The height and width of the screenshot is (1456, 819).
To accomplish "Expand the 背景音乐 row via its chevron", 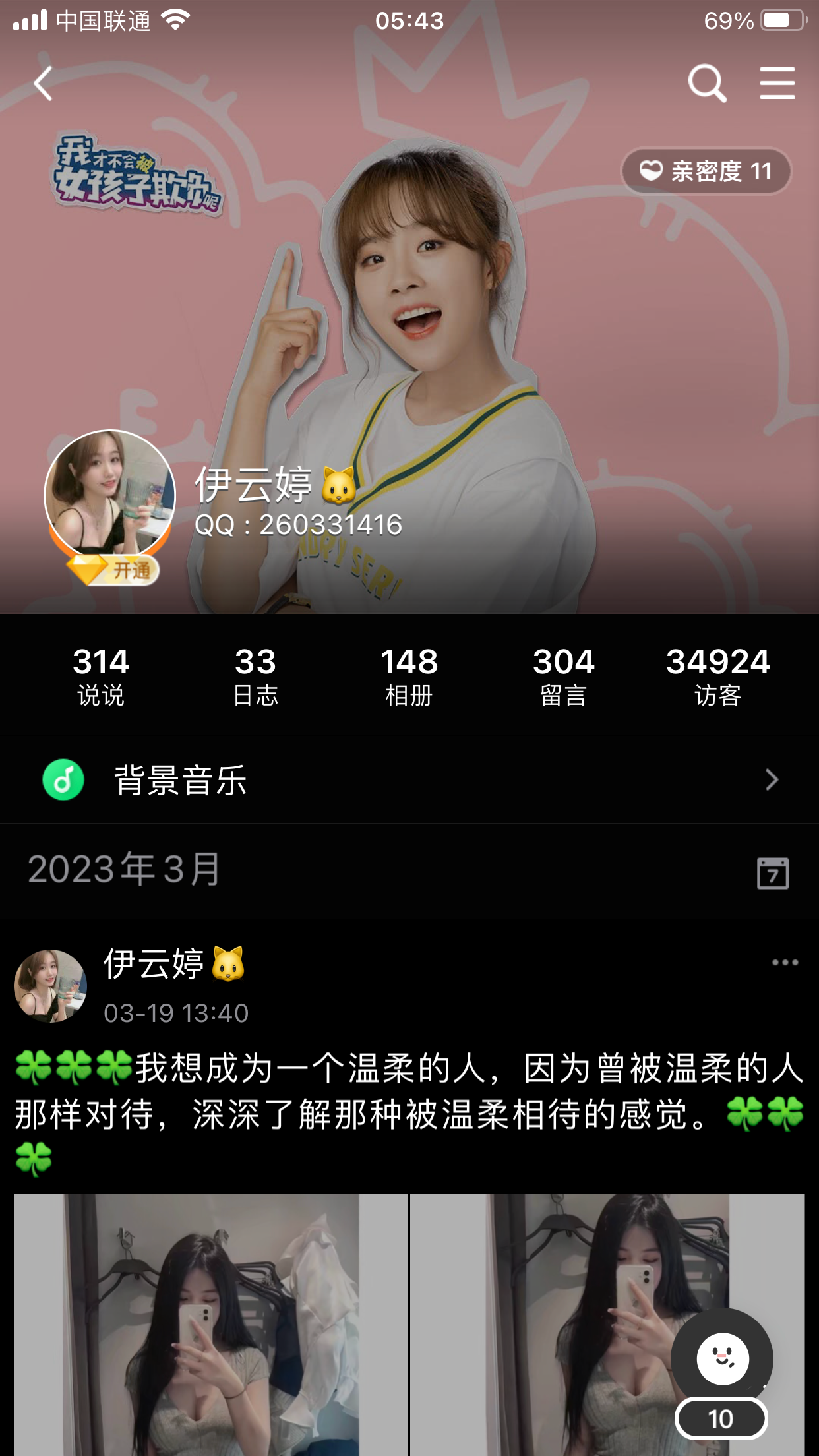I will click(x=772, y=780).
